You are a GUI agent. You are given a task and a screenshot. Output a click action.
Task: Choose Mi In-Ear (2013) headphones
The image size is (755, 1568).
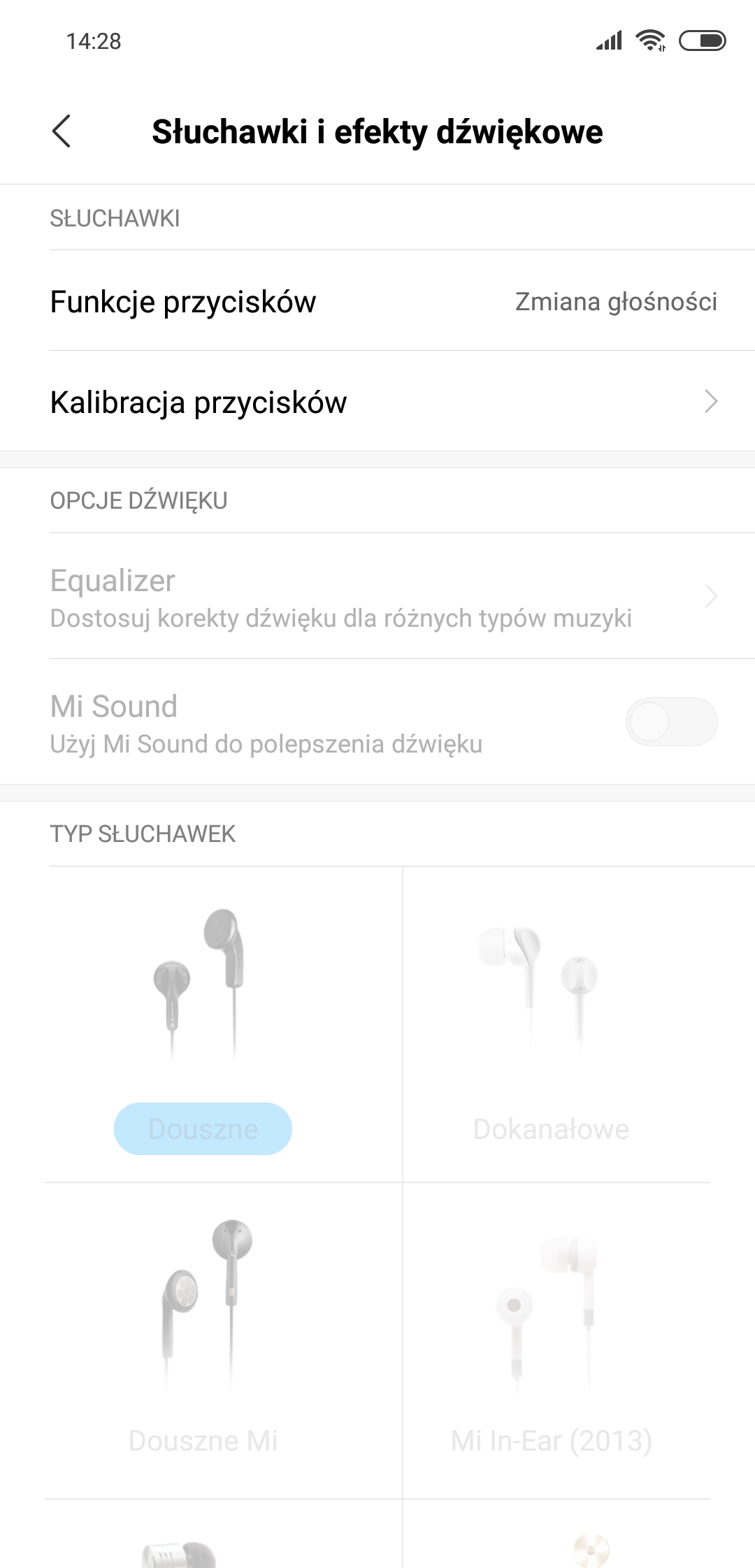coord(551,1439)
